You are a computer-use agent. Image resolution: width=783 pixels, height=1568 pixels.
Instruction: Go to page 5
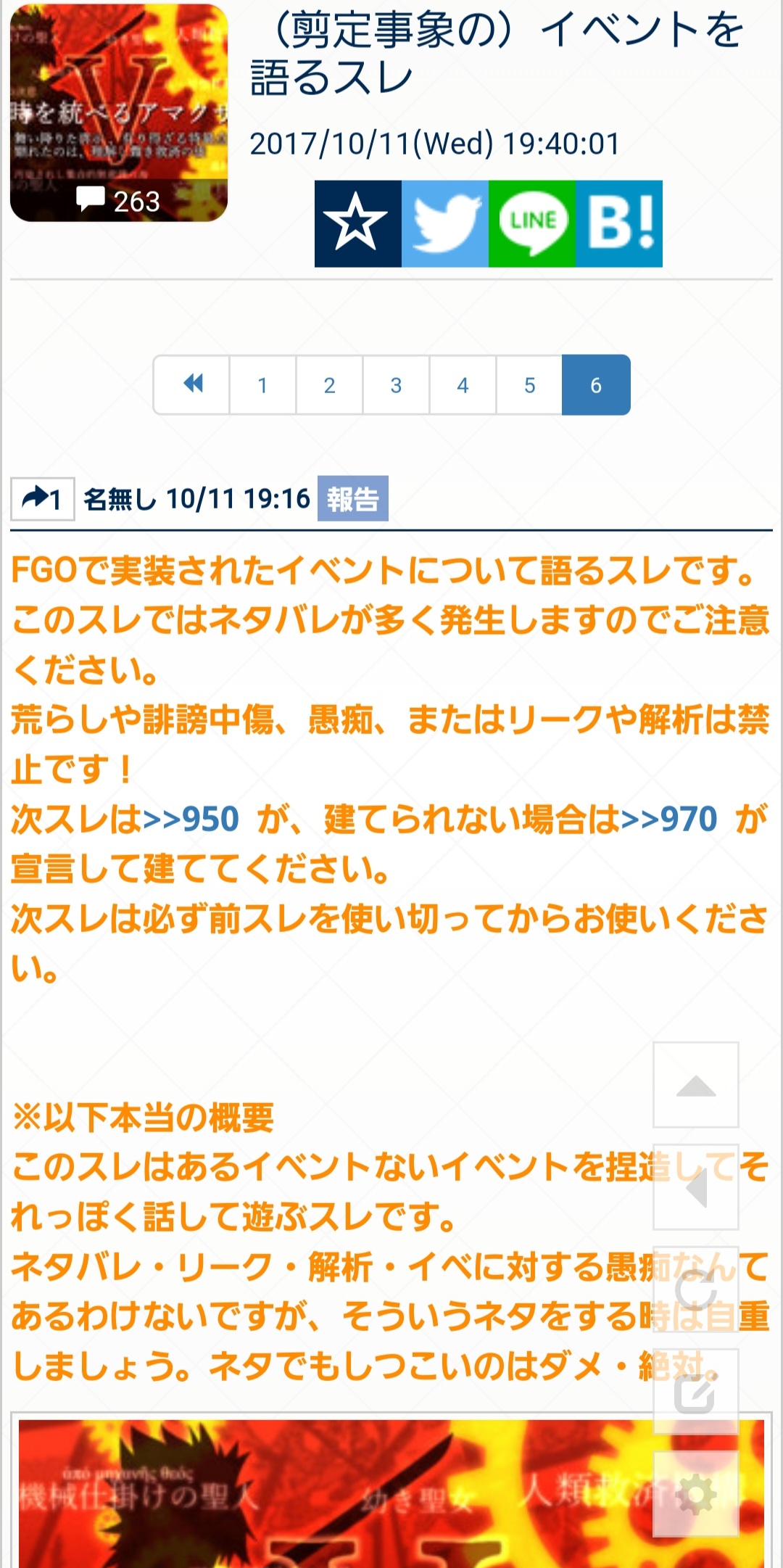[529, 385]
